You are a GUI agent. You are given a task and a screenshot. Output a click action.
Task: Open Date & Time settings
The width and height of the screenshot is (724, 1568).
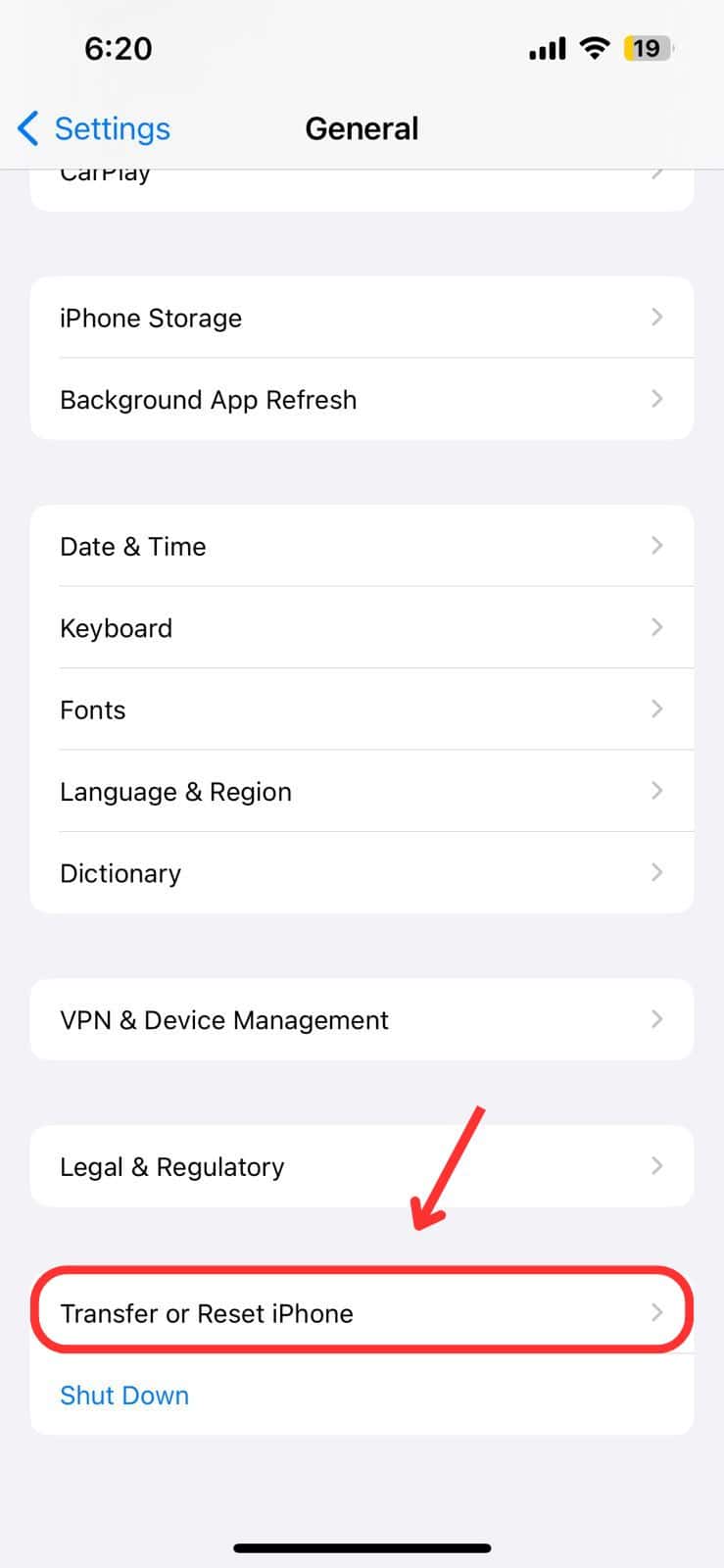click(361, 546)
